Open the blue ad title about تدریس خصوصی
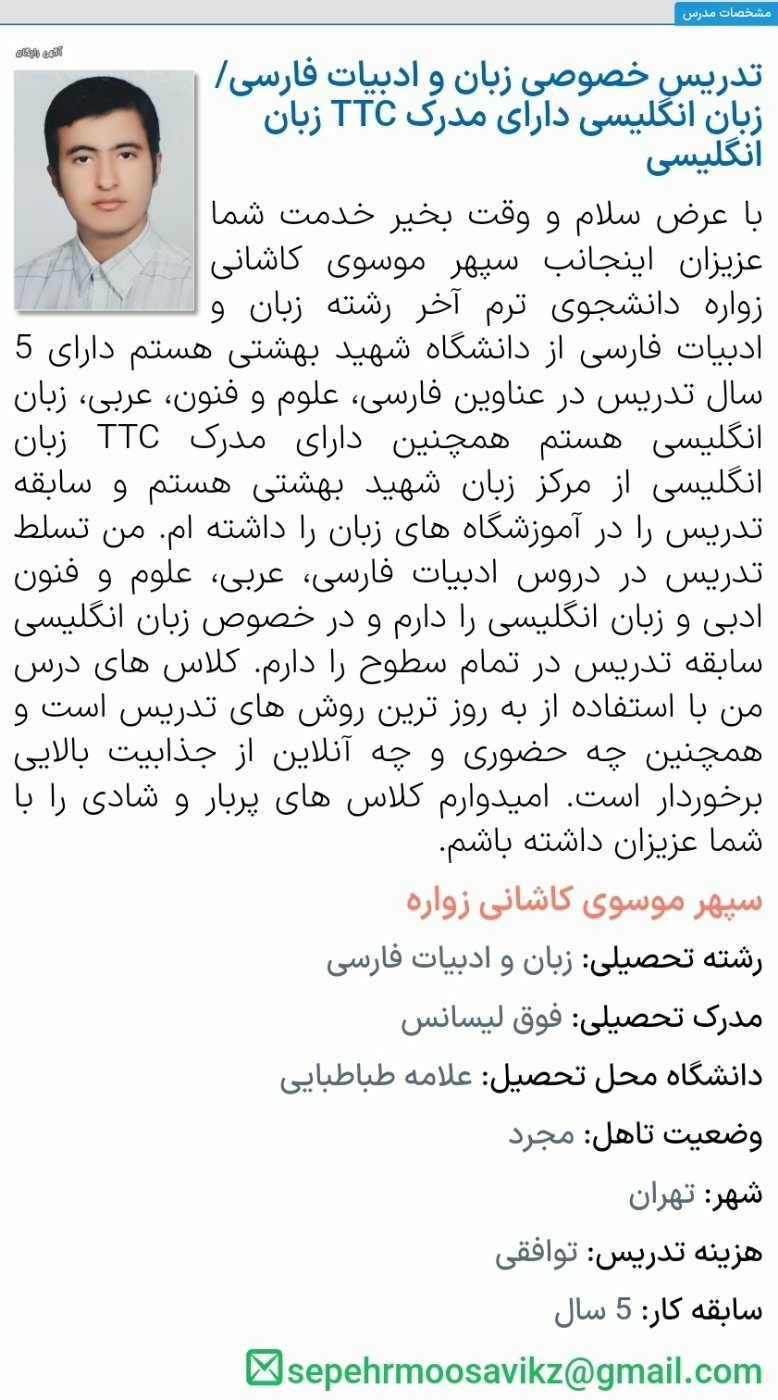The image size is (778, 1400). click(x=490, y=115)
